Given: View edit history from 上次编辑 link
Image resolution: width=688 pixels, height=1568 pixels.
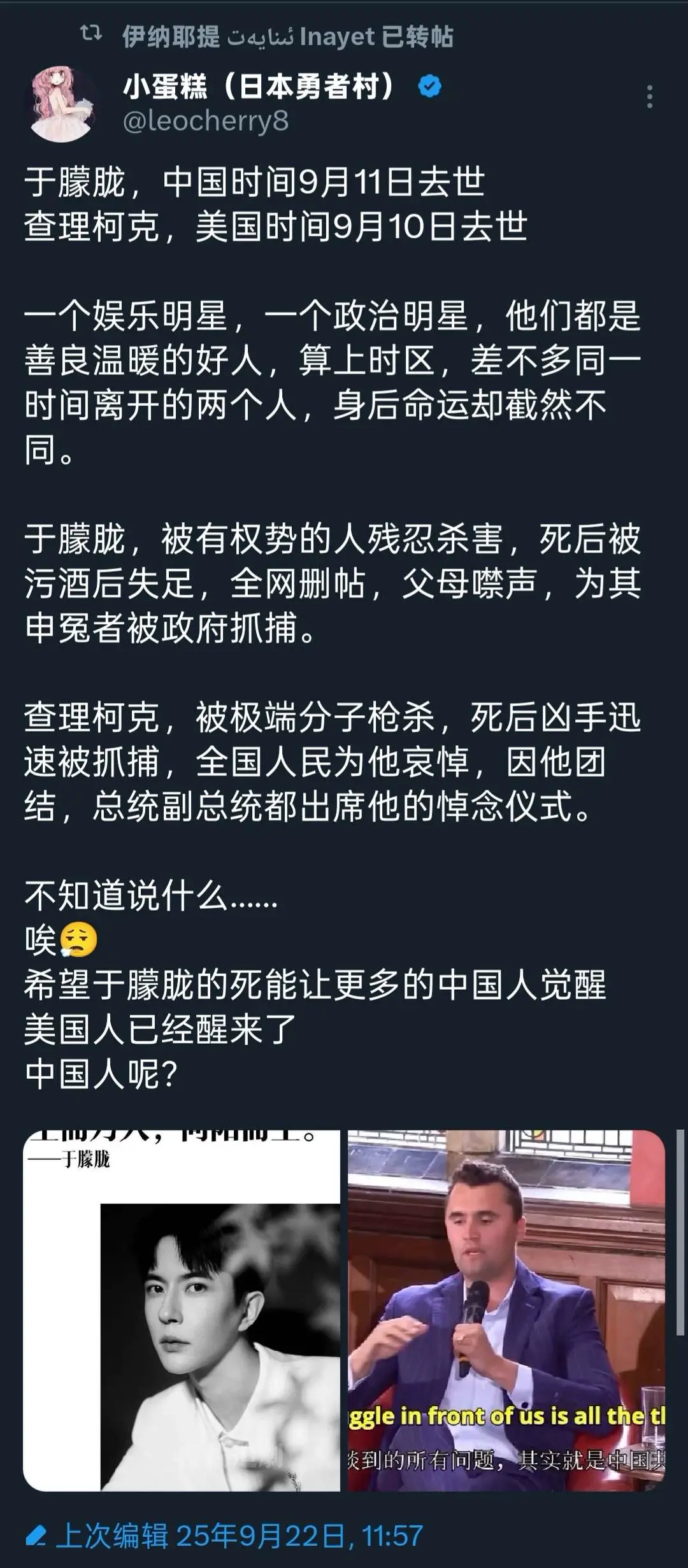Looking at the screenshot, I should click(x=226, y=1536).
